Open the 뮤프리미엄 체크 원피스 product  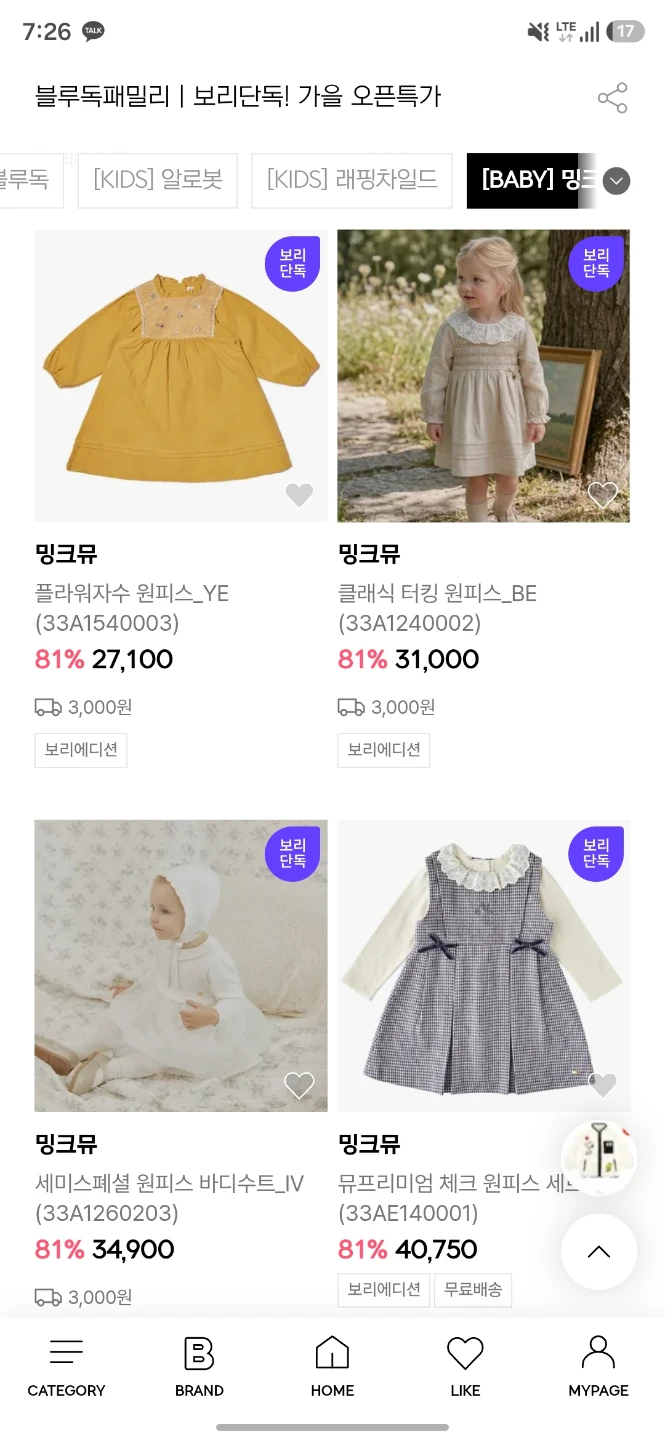[484, 966]
